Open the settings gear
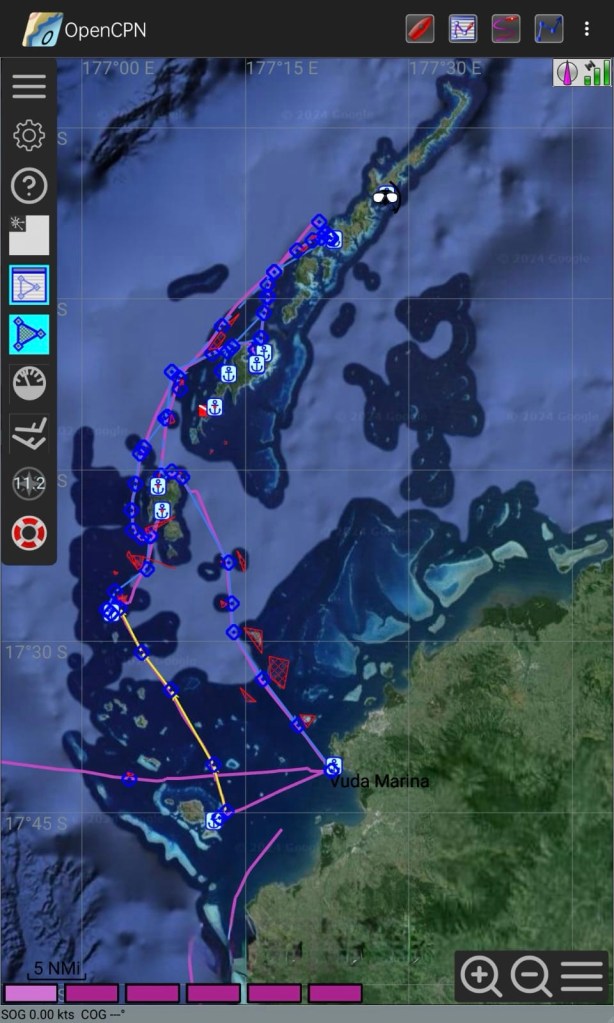 pos(29,135)
